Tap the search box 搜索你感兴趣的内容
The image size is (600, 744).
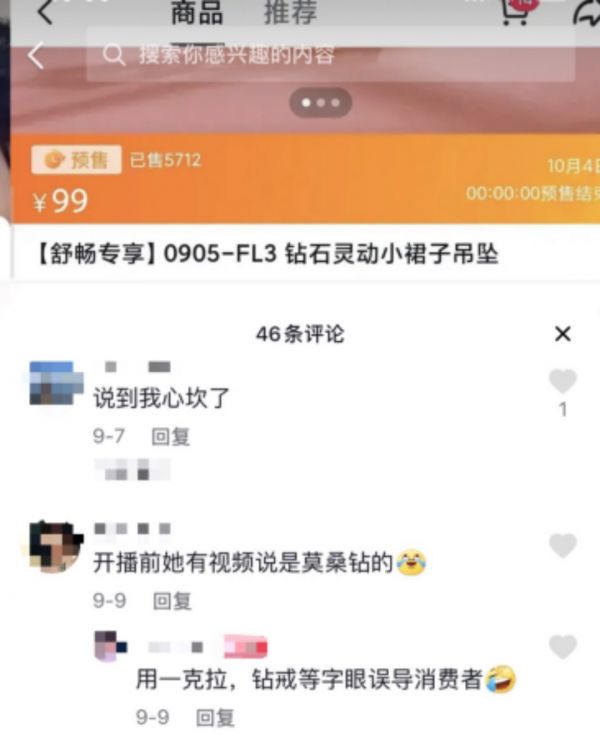pos(330,54)
